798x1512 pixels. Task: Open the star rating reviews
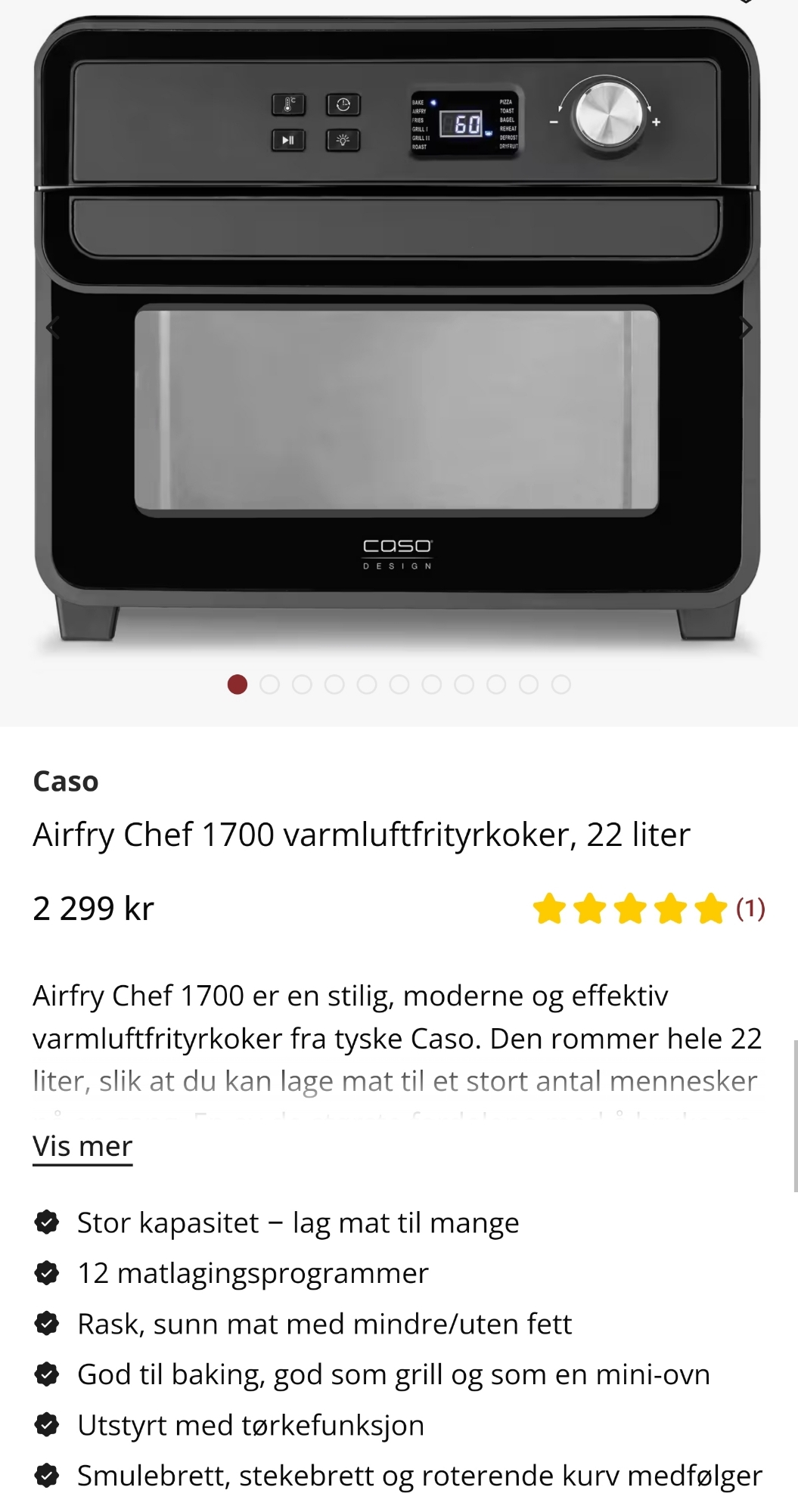[x=648, y=909]
